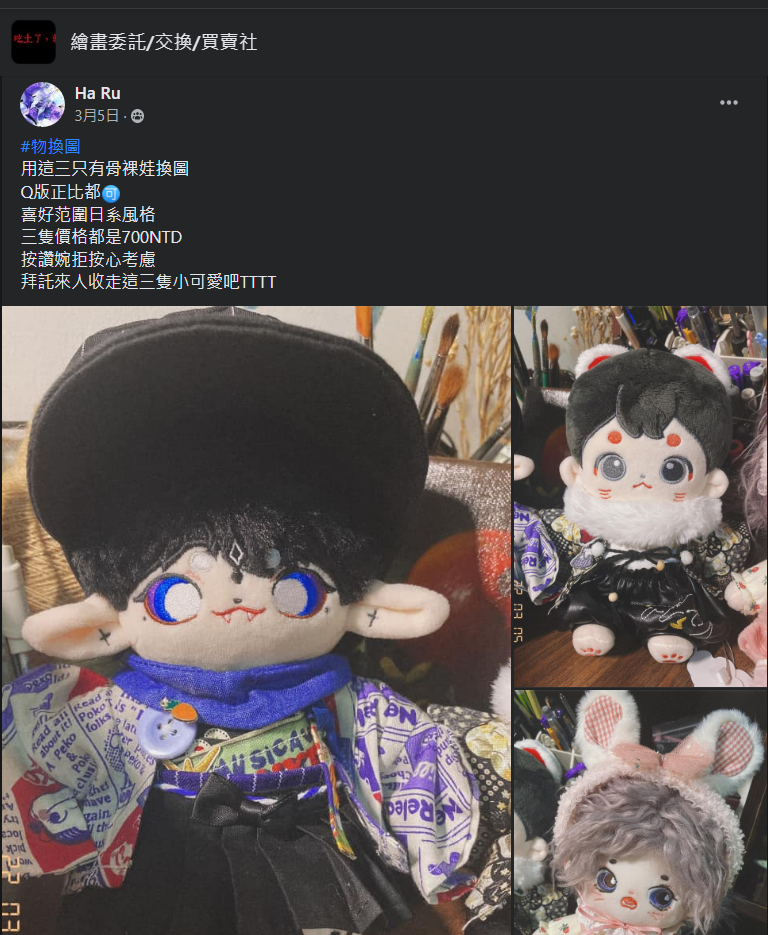Open the 繪畫委託/交換/買賣社 group page

[x=164, y=42]
